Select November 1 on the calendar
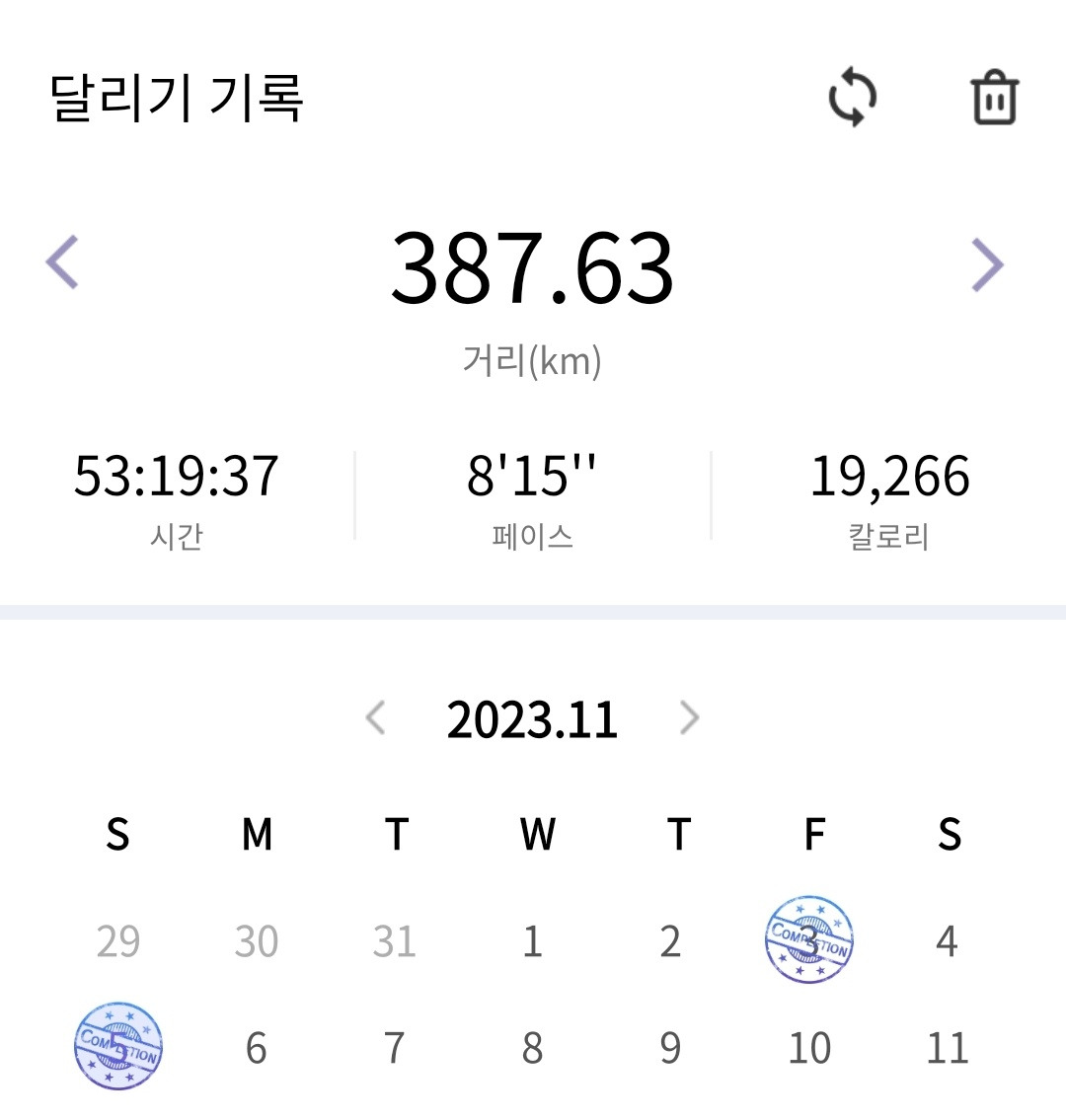The height and width of the screenshot is (1120, 1066). pyautogui.click(x=532, y=939)
